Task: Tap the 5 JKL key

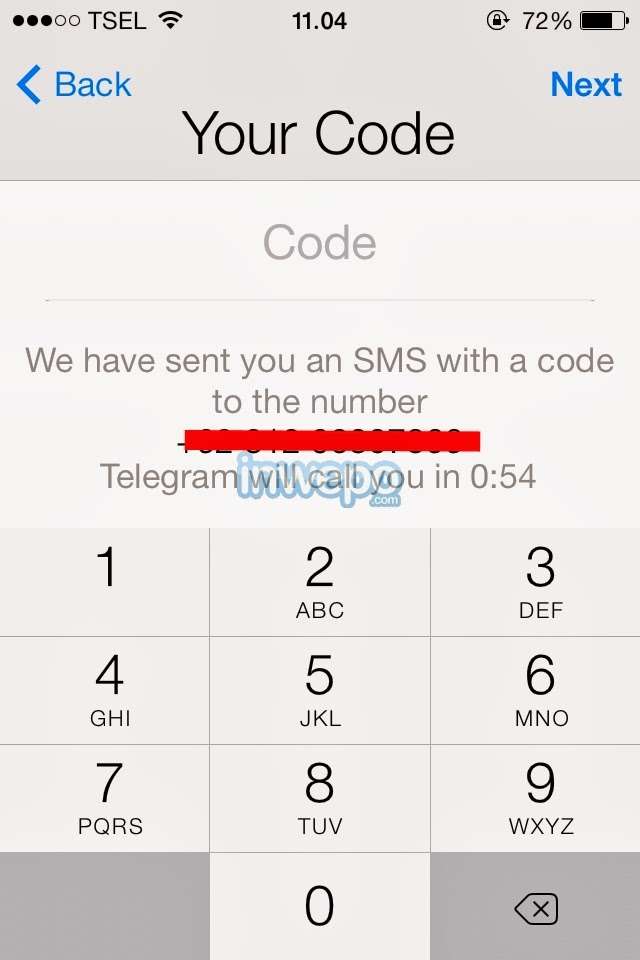Action: tap(320, 690)
